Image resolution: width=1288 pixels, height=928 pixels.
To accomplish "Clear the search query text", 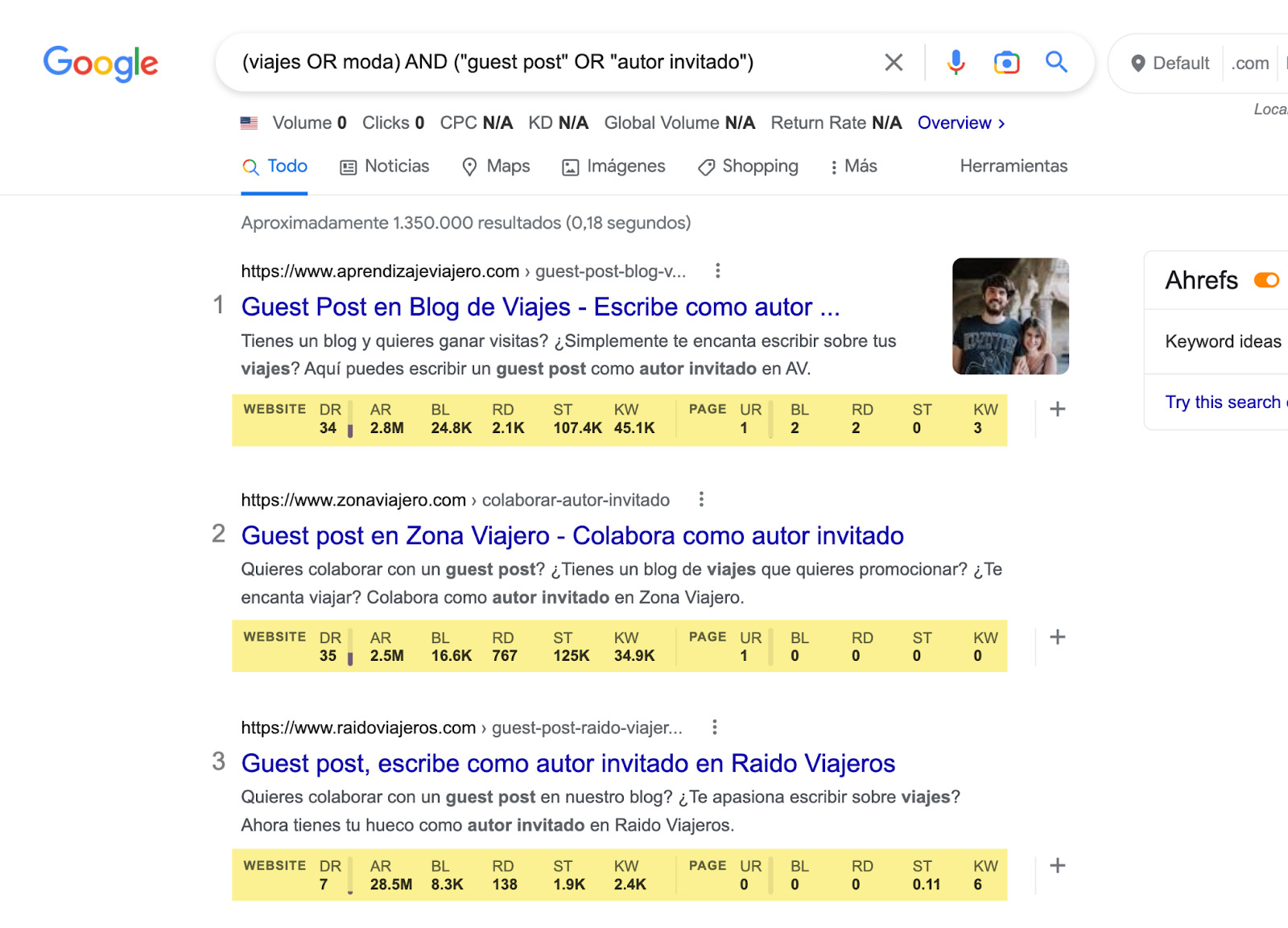I will [x=894, y=62].
